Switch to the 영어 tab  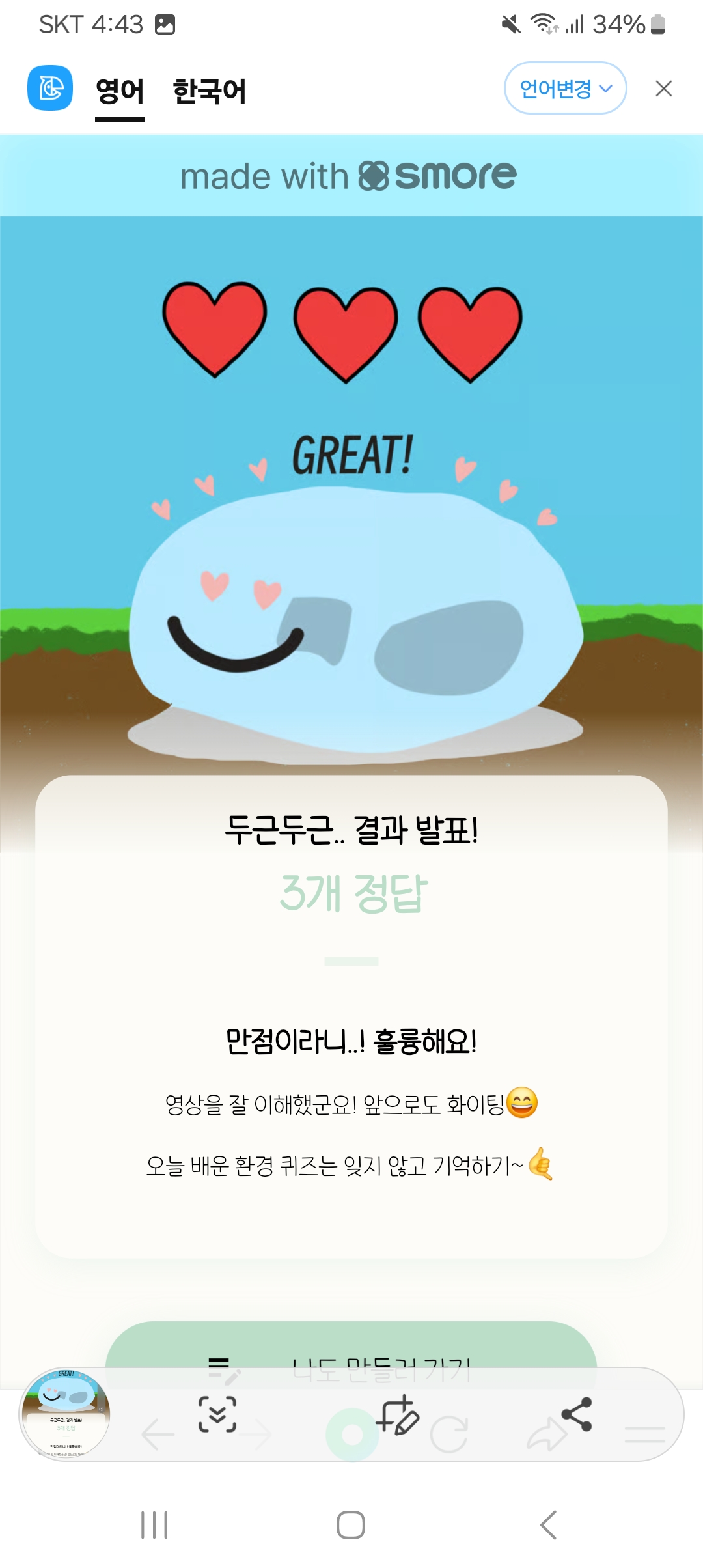120,91
